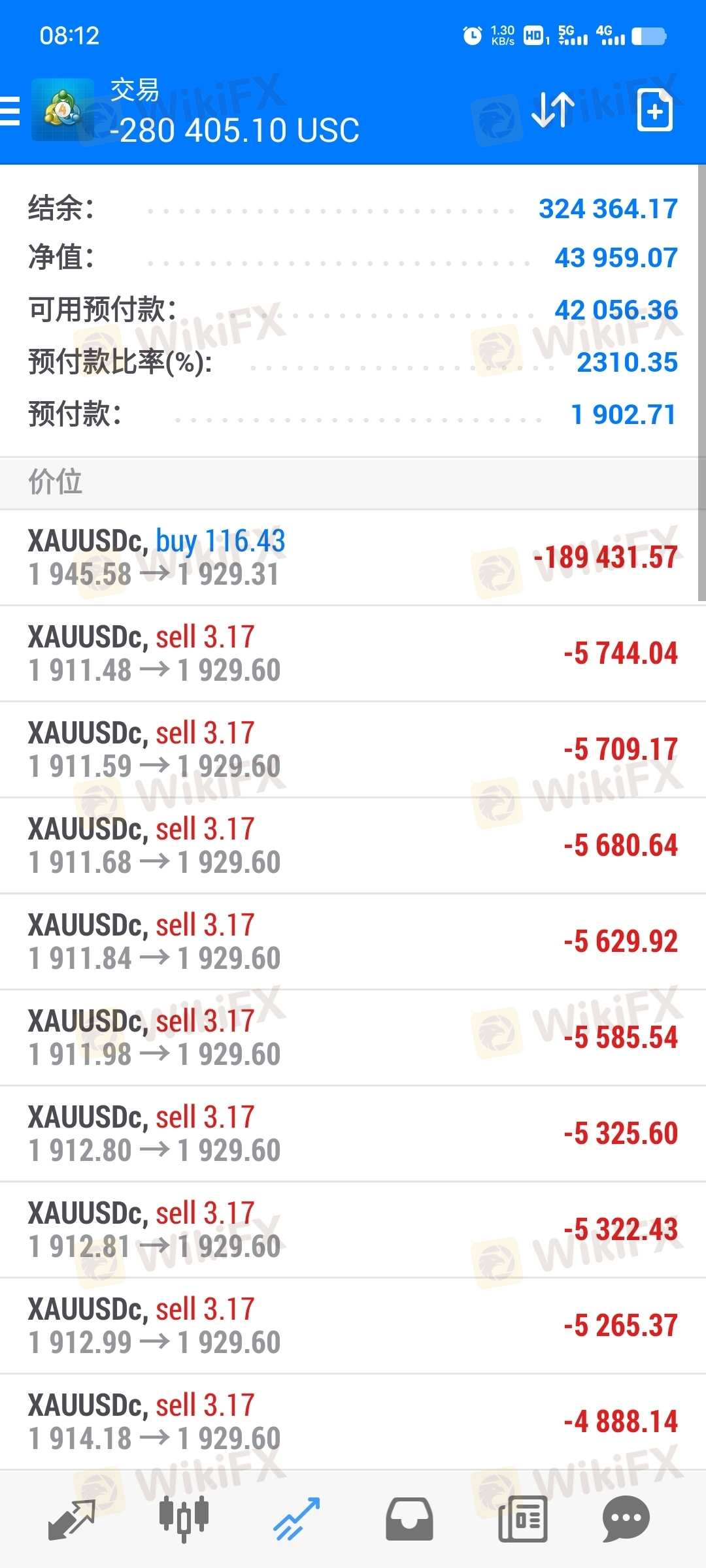Image resolution: width=706 pixels, height=1568 pixels.
Task: Open the news tab
Action: (522, 1519)
